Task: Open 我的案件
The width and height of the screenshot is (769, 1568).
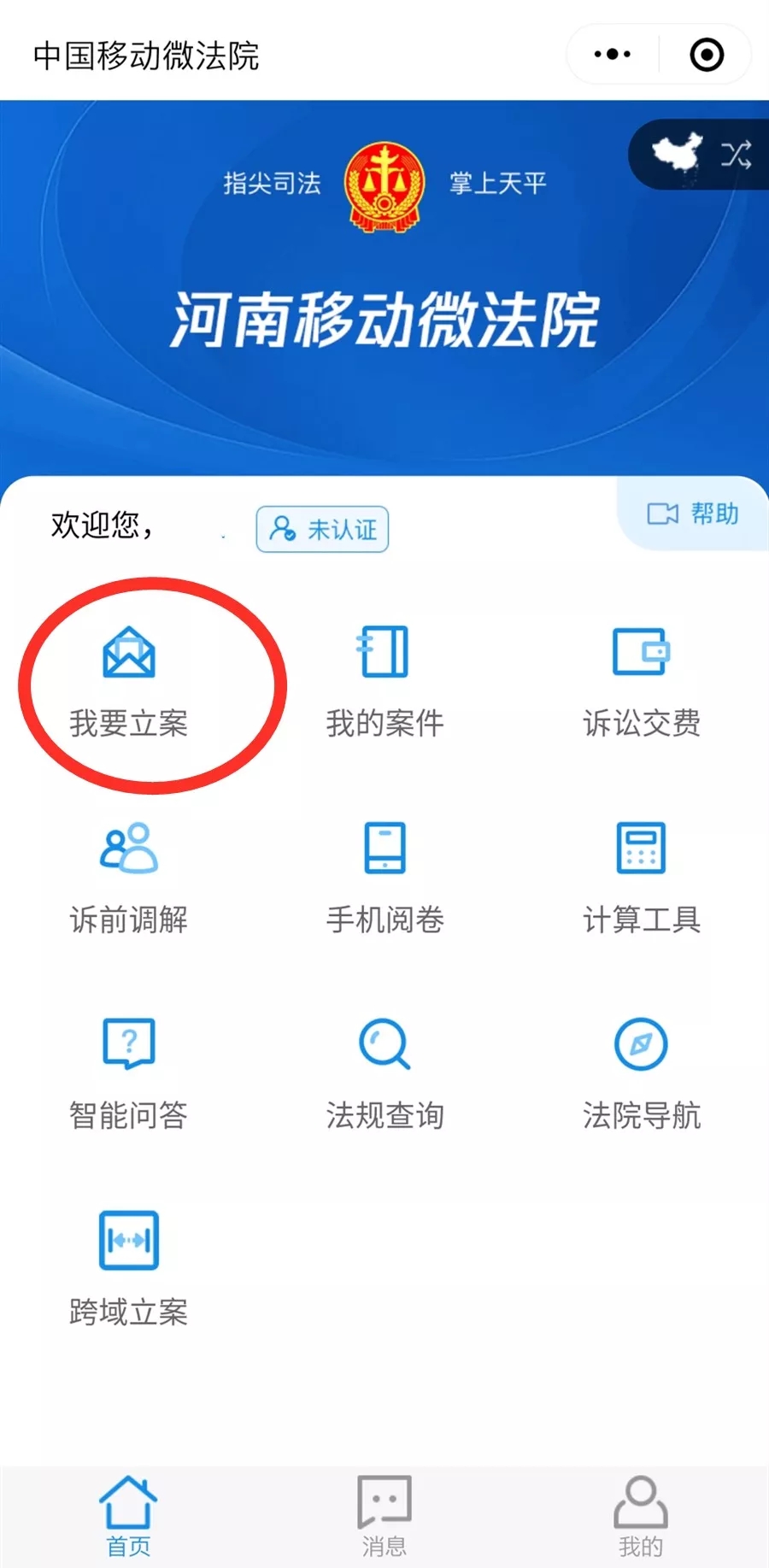Action: click(x=384, y=681)
